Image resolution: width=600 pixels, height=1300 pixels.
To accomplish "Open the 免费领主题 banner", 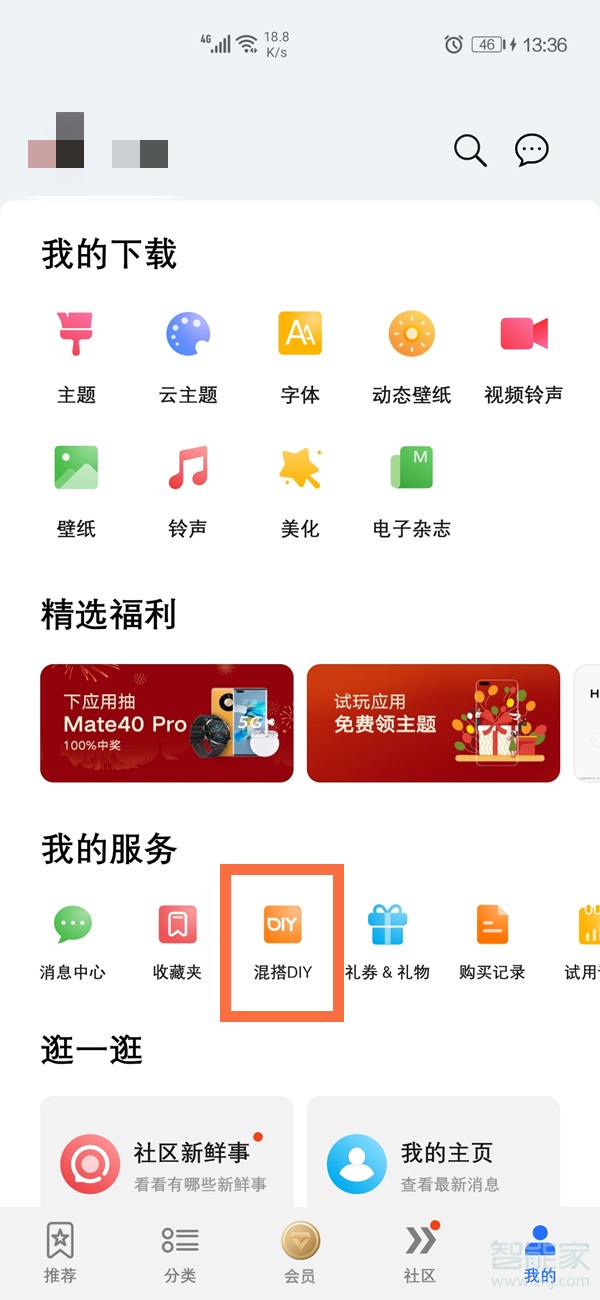I will tap(433, 723).
